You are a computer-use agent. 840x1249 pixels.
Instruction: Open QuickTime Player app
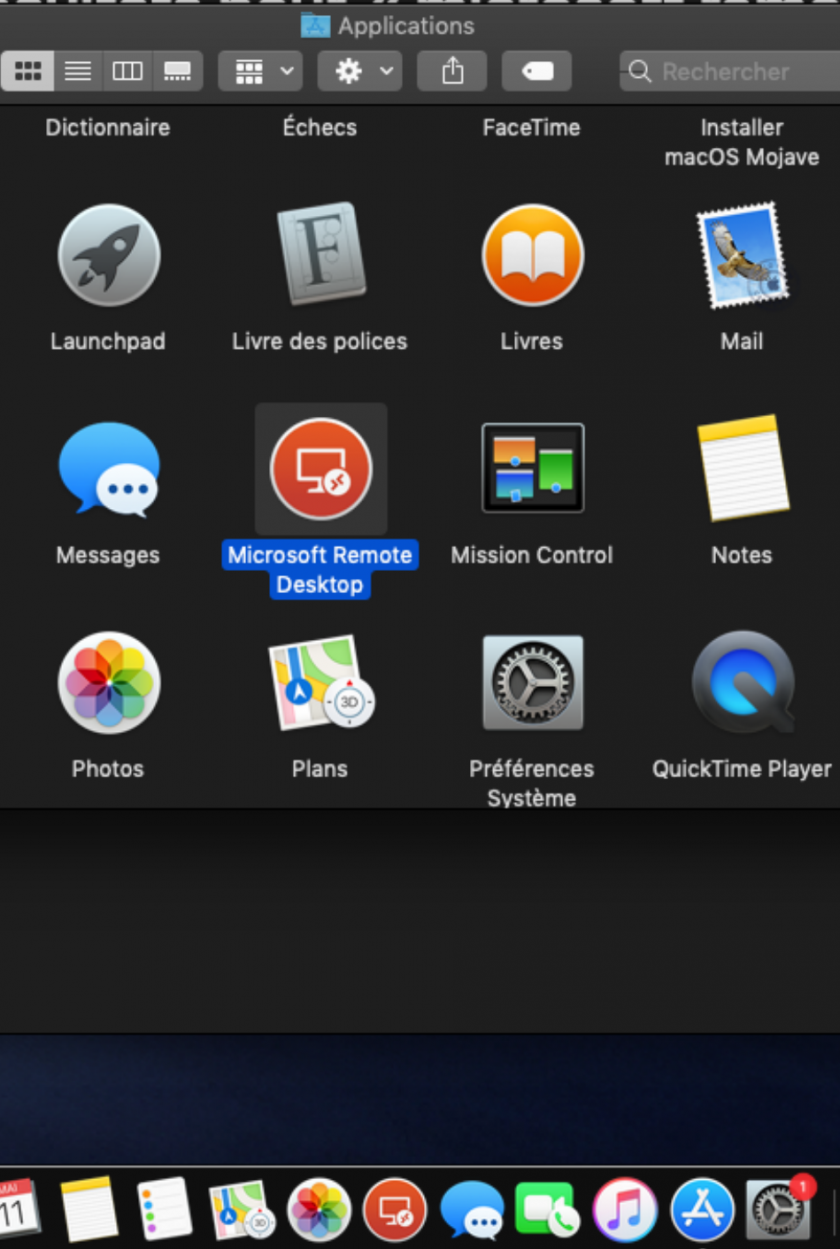click(742, 683)
